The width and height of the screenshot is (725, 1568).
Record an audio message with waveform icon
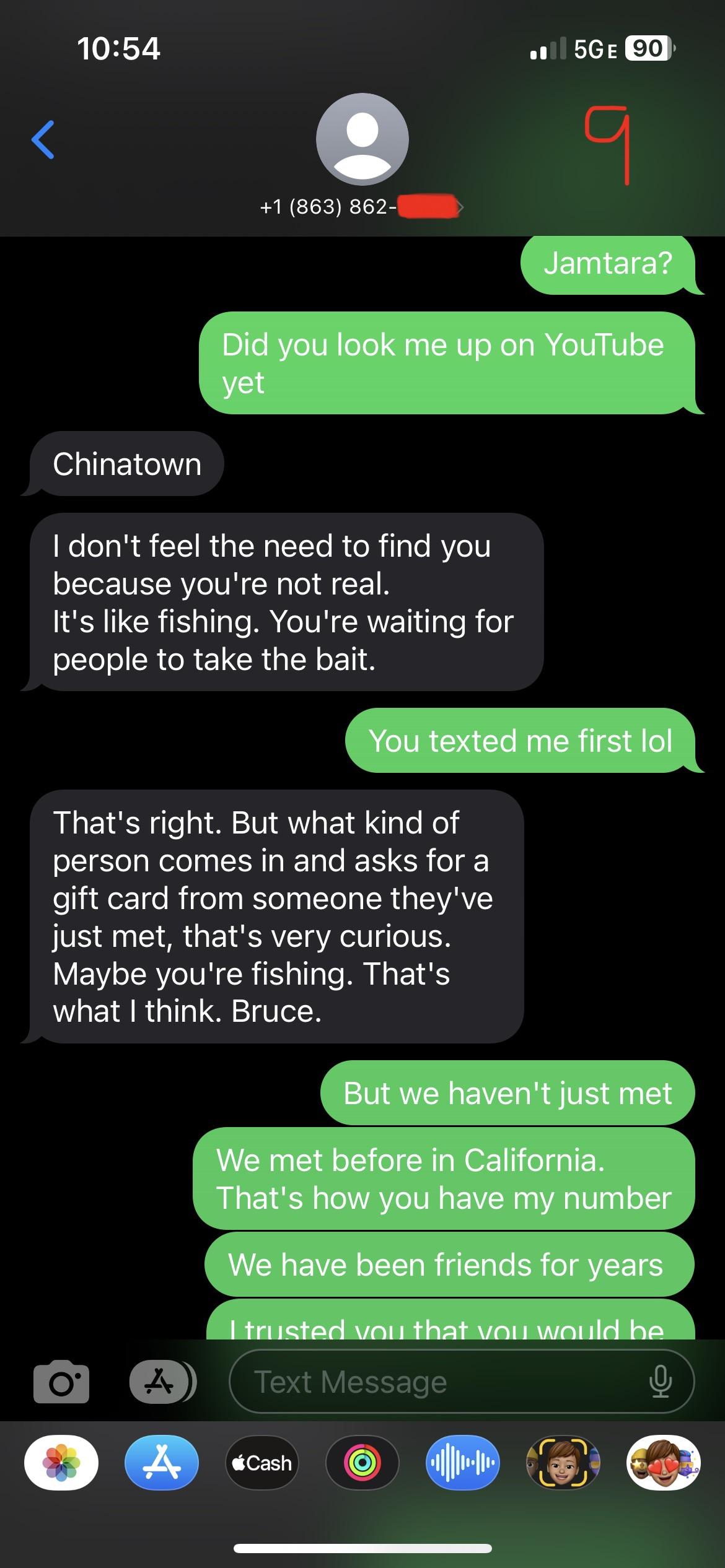coord(462,1463)
